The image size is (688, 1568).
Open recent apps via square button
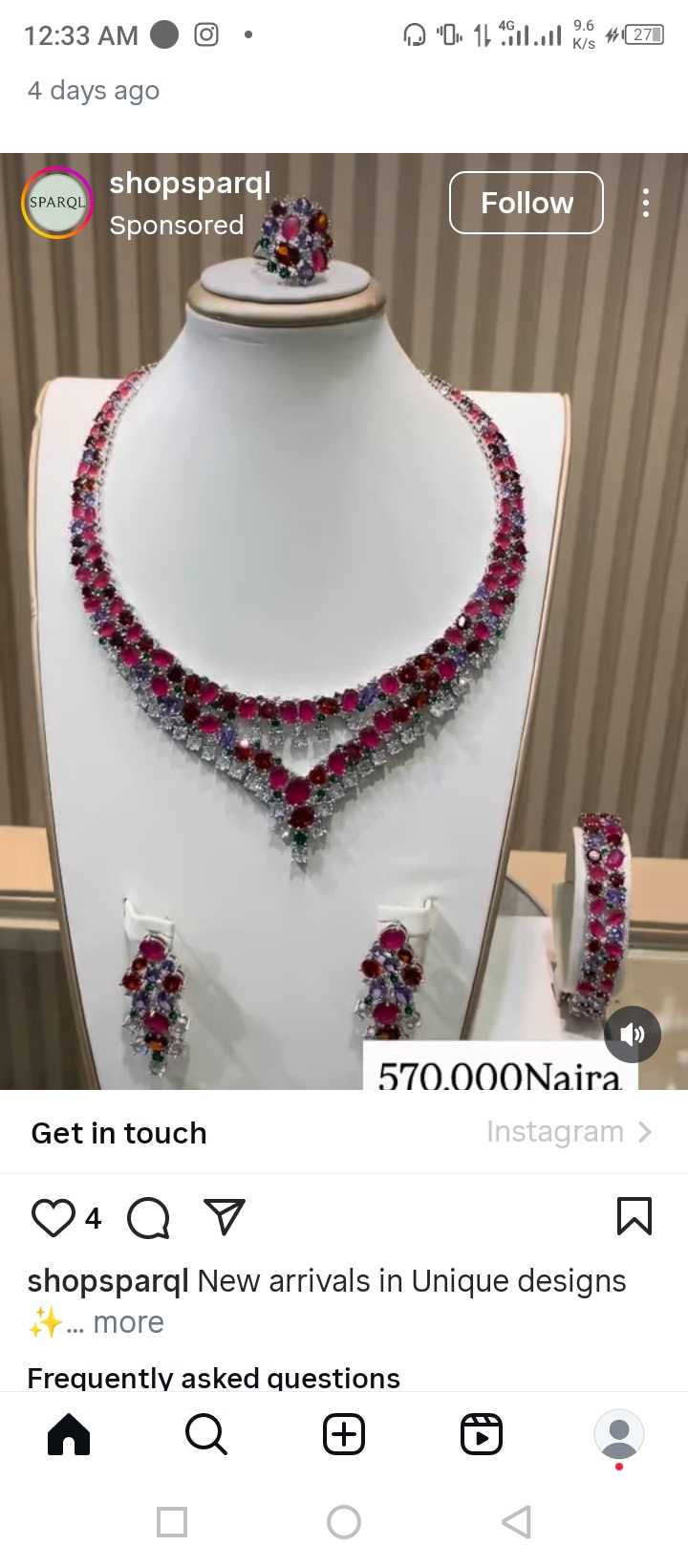(x=172, y=1521)
